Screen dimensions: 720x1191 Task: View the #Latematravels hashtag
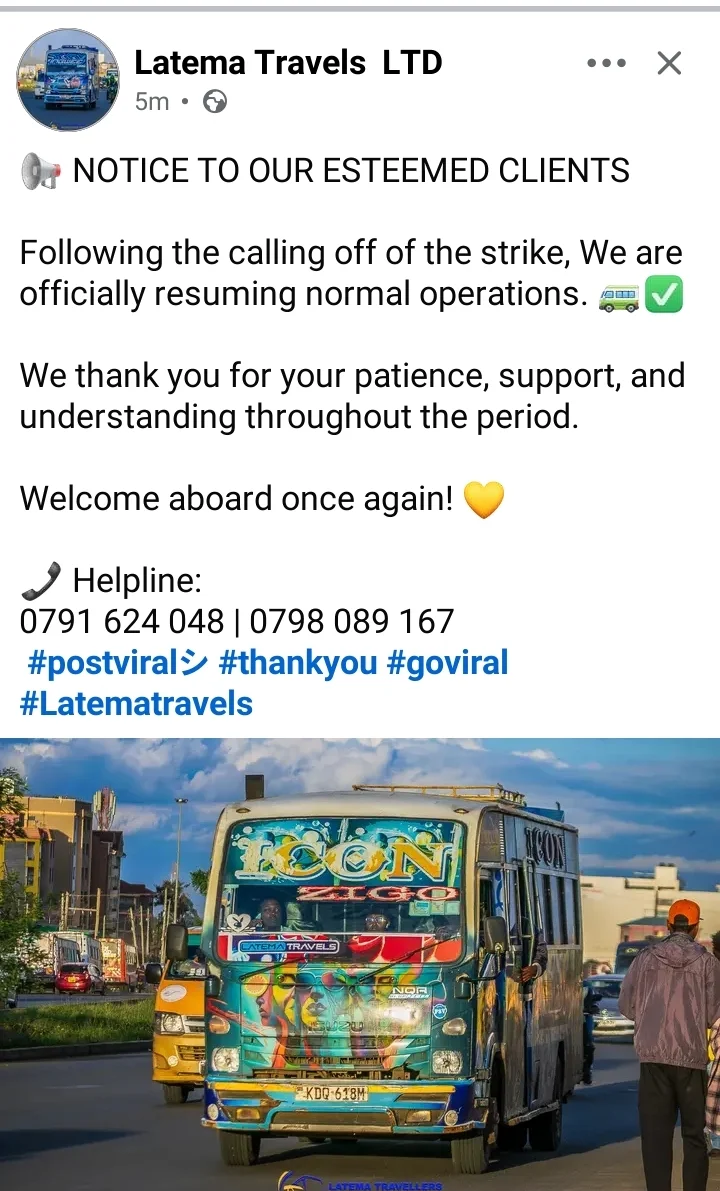click(x=136, y=703)
